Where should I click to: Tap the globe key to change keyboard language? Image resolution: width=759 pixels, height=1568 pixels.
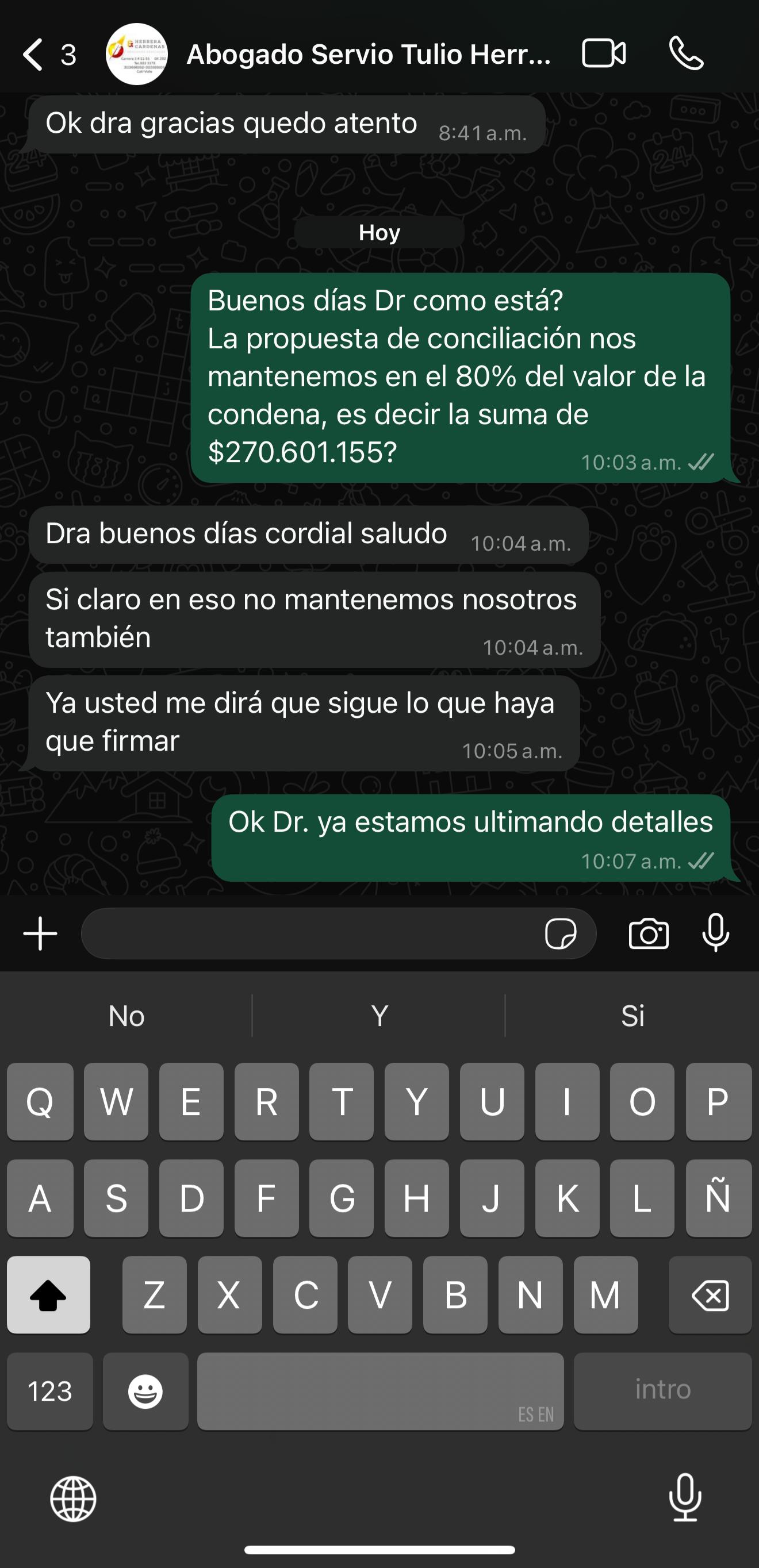(73, 1498)
